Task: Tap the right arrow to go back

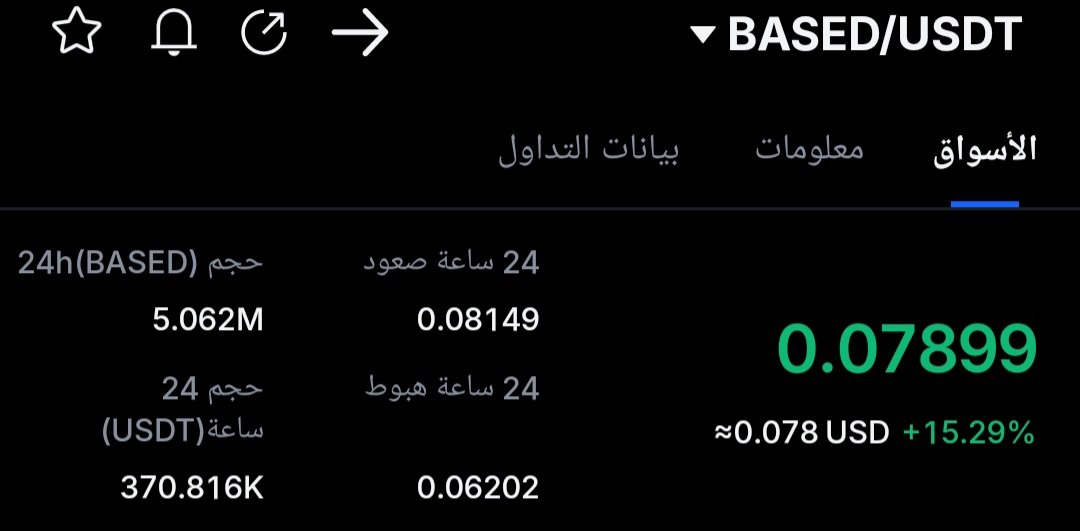Action: 360,34
